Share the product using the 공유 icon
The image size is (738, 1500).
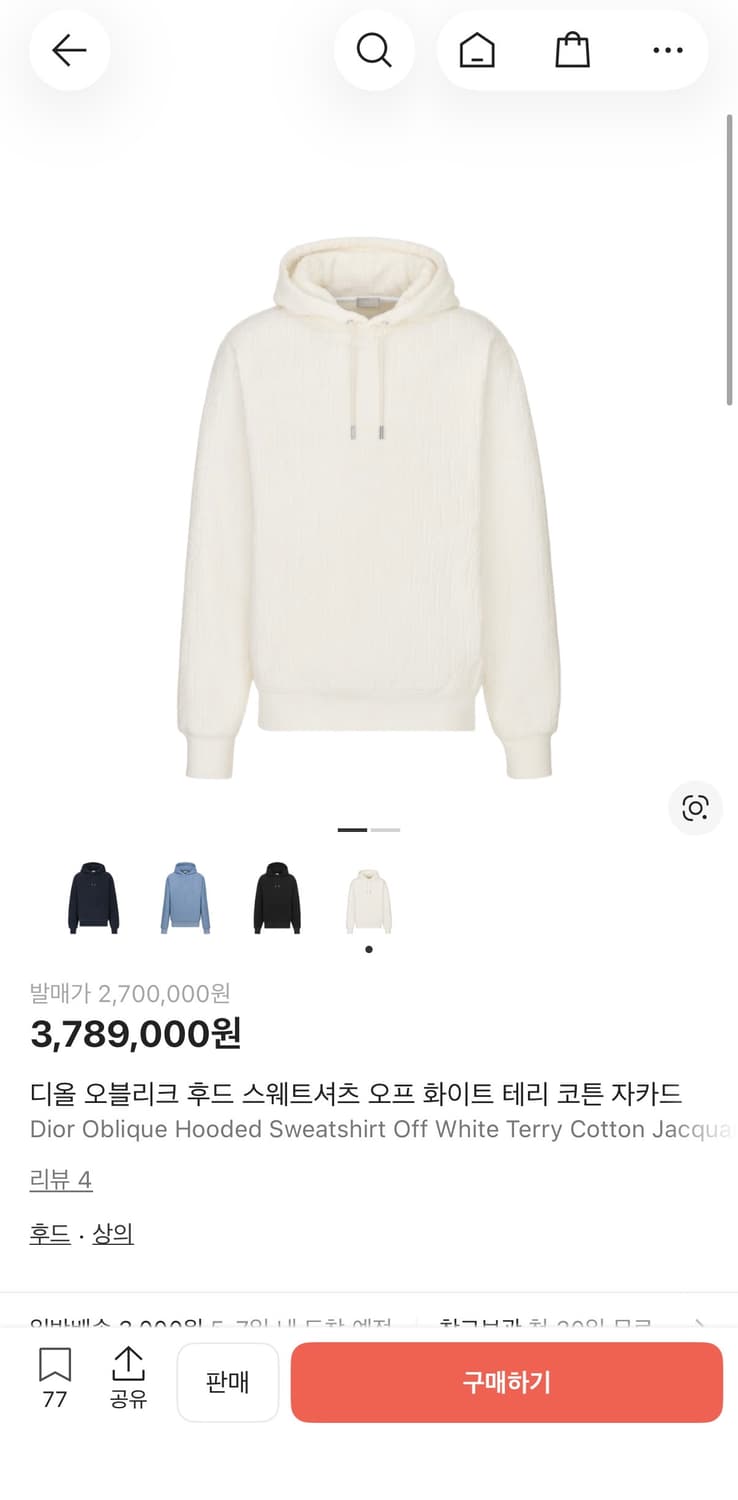(x=128, y=1380)
